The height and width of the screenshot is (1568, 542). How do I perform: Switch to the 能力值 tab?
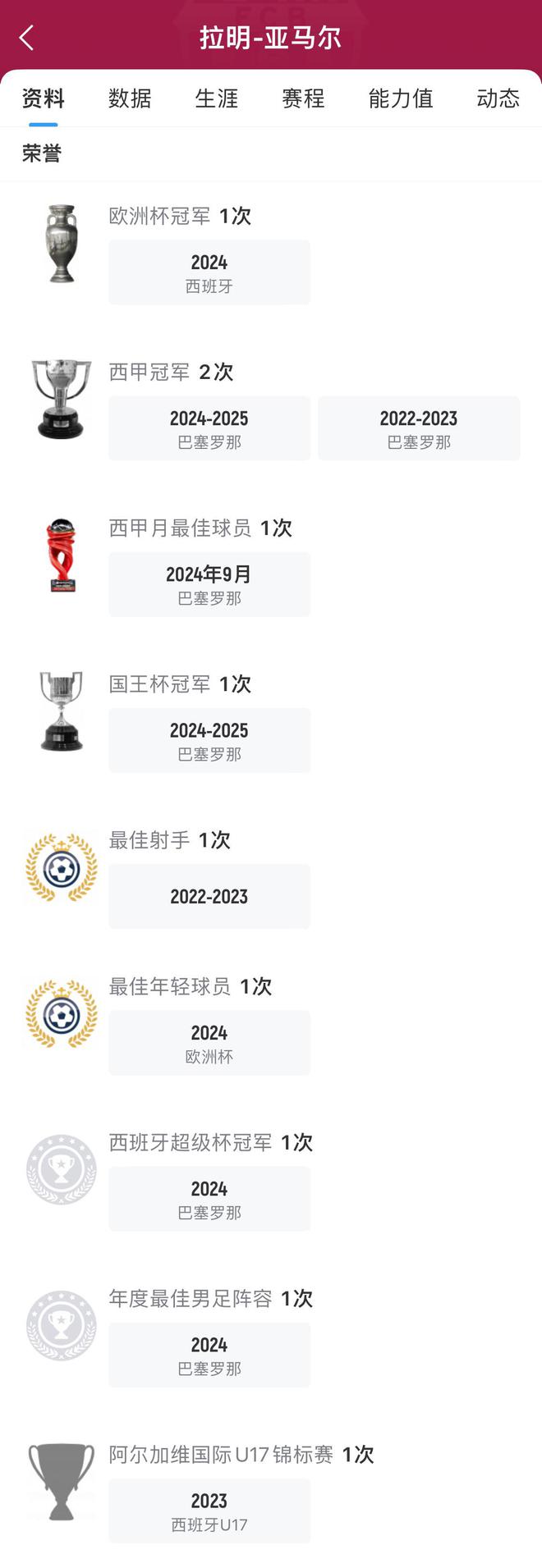pyautogui.click(x=400, y=98)
